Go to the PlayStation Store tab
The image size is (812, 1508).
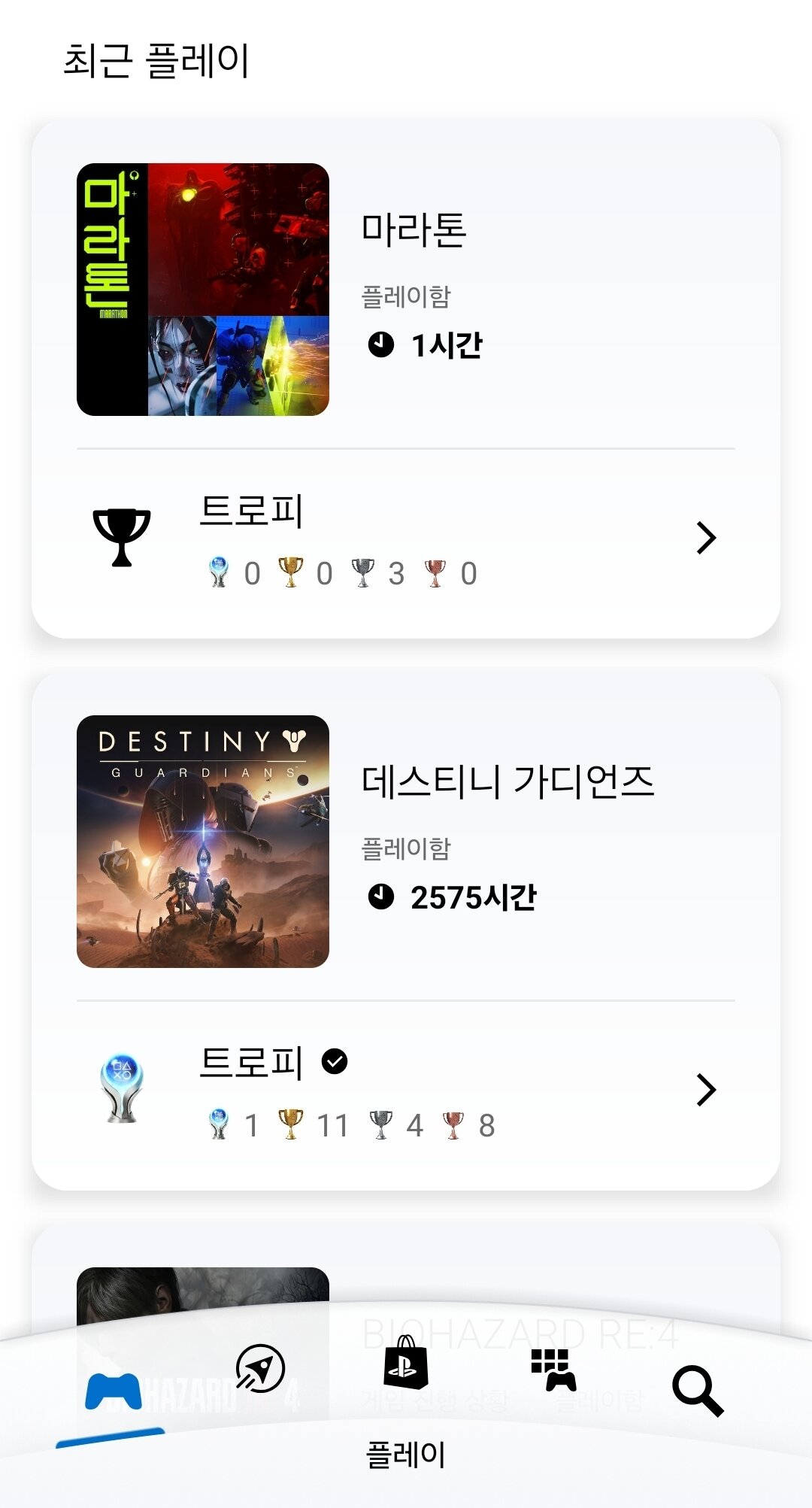[405, 1363]
